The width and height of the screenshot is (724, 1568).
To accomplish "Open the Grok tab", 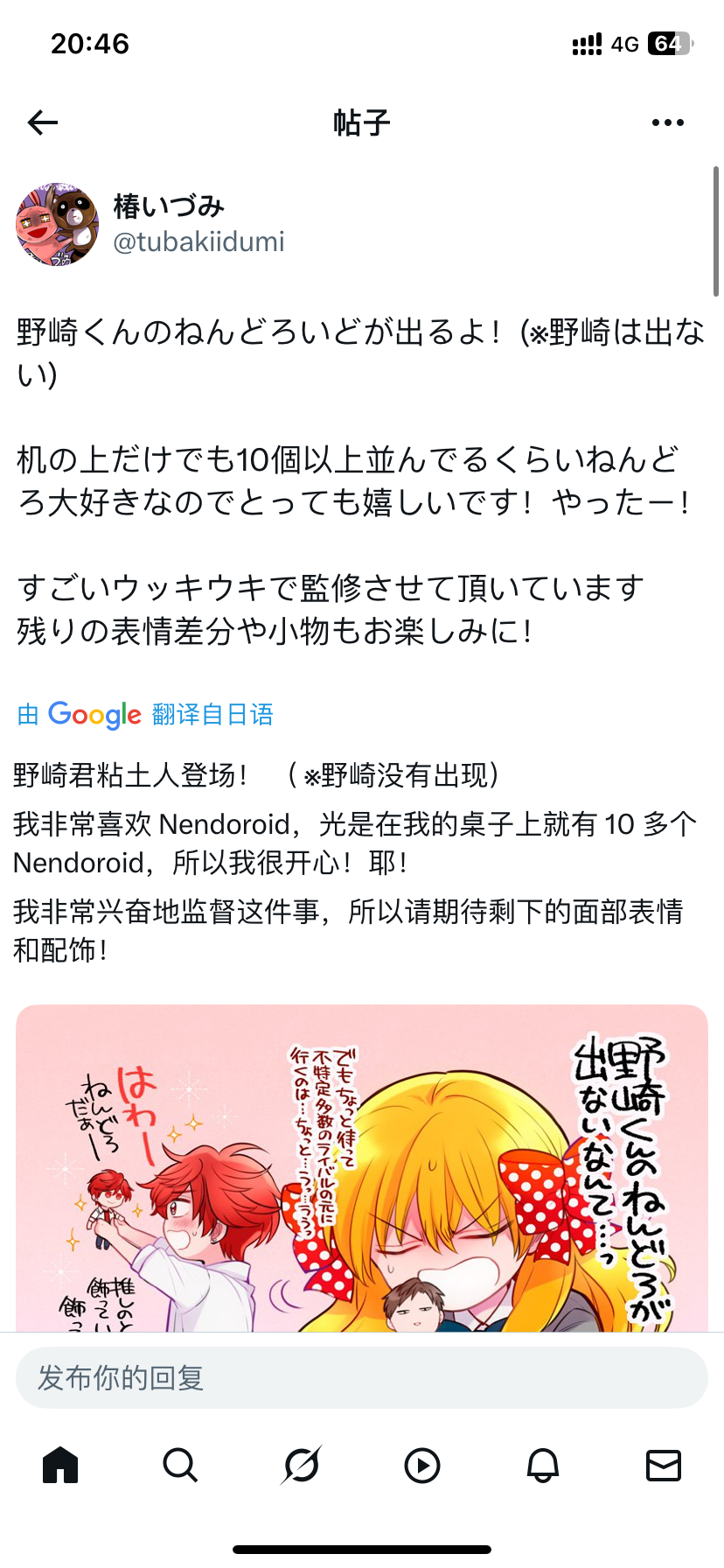I will (x=302, y=1465).
